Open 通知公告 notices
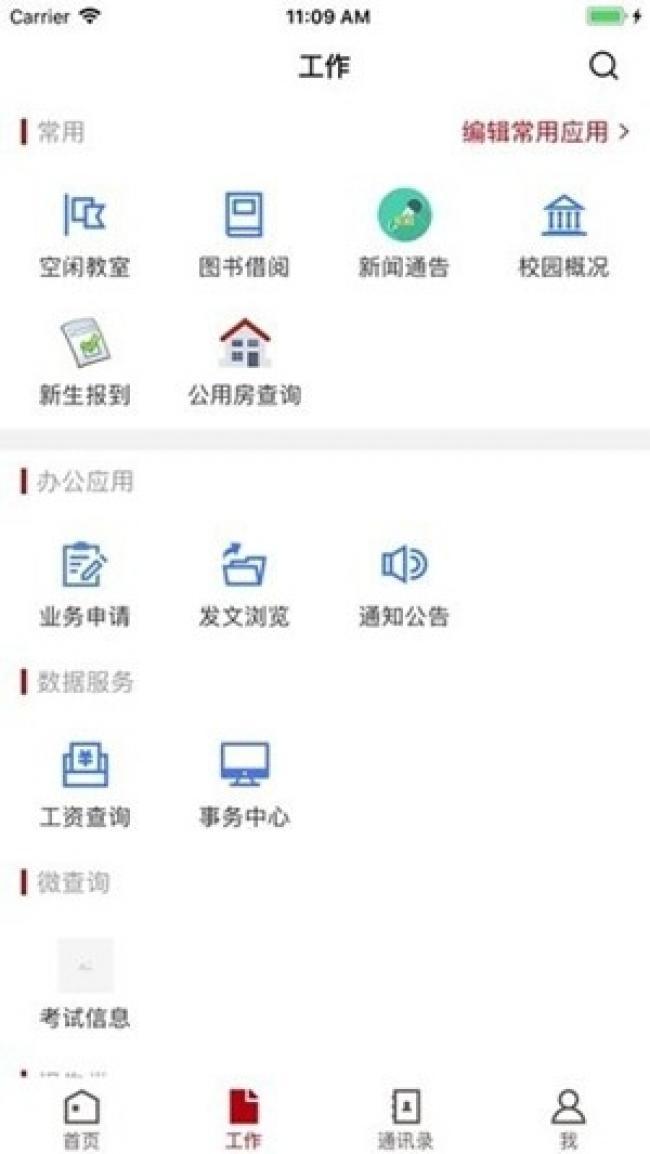Screen dimensions: 650x1154 click(x=403, y=585)
